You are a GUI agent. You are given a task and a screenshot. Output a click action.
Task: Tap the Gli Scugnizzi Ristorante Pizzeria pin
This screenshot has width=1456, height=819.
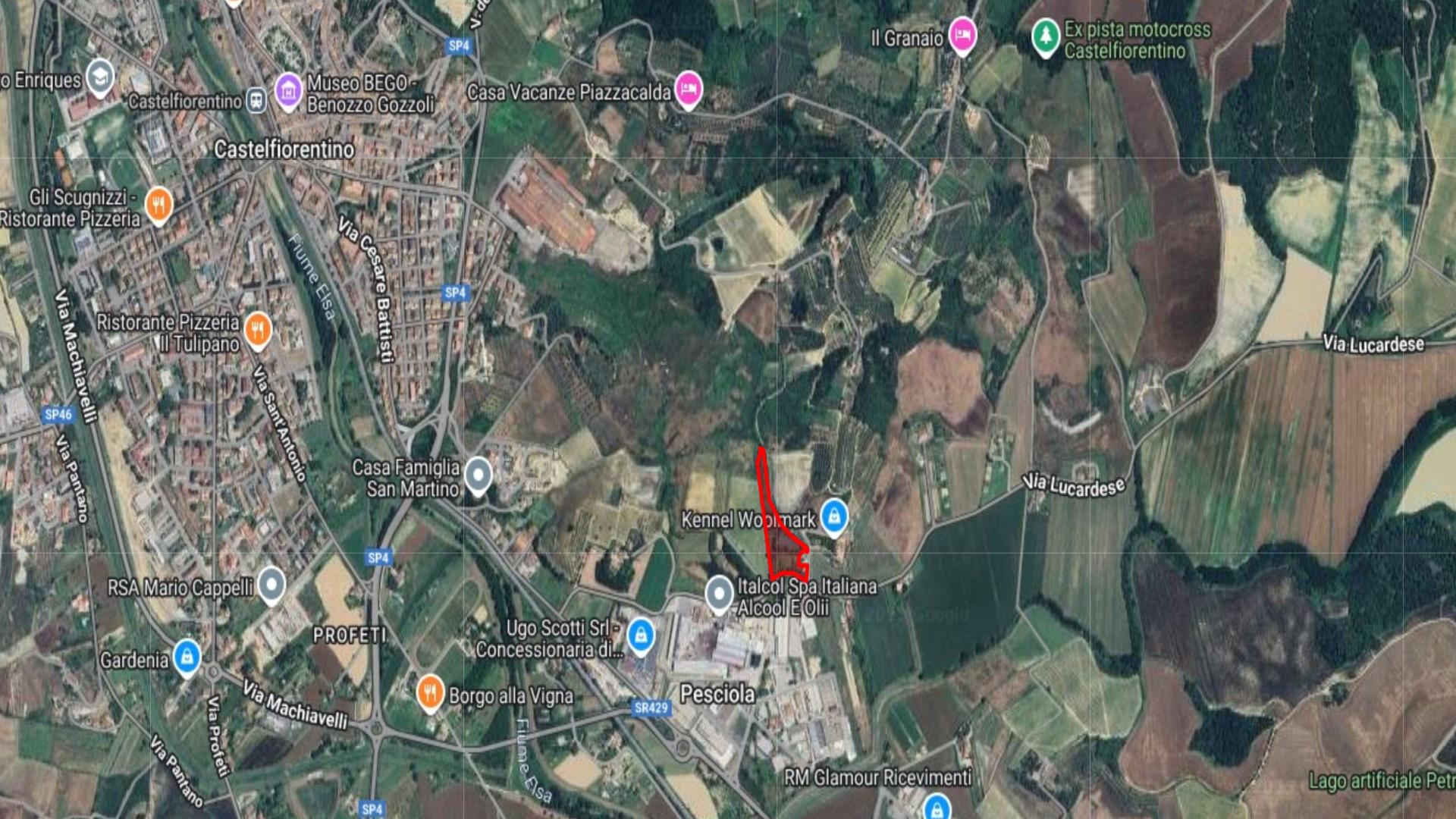[x=158, y=204]
